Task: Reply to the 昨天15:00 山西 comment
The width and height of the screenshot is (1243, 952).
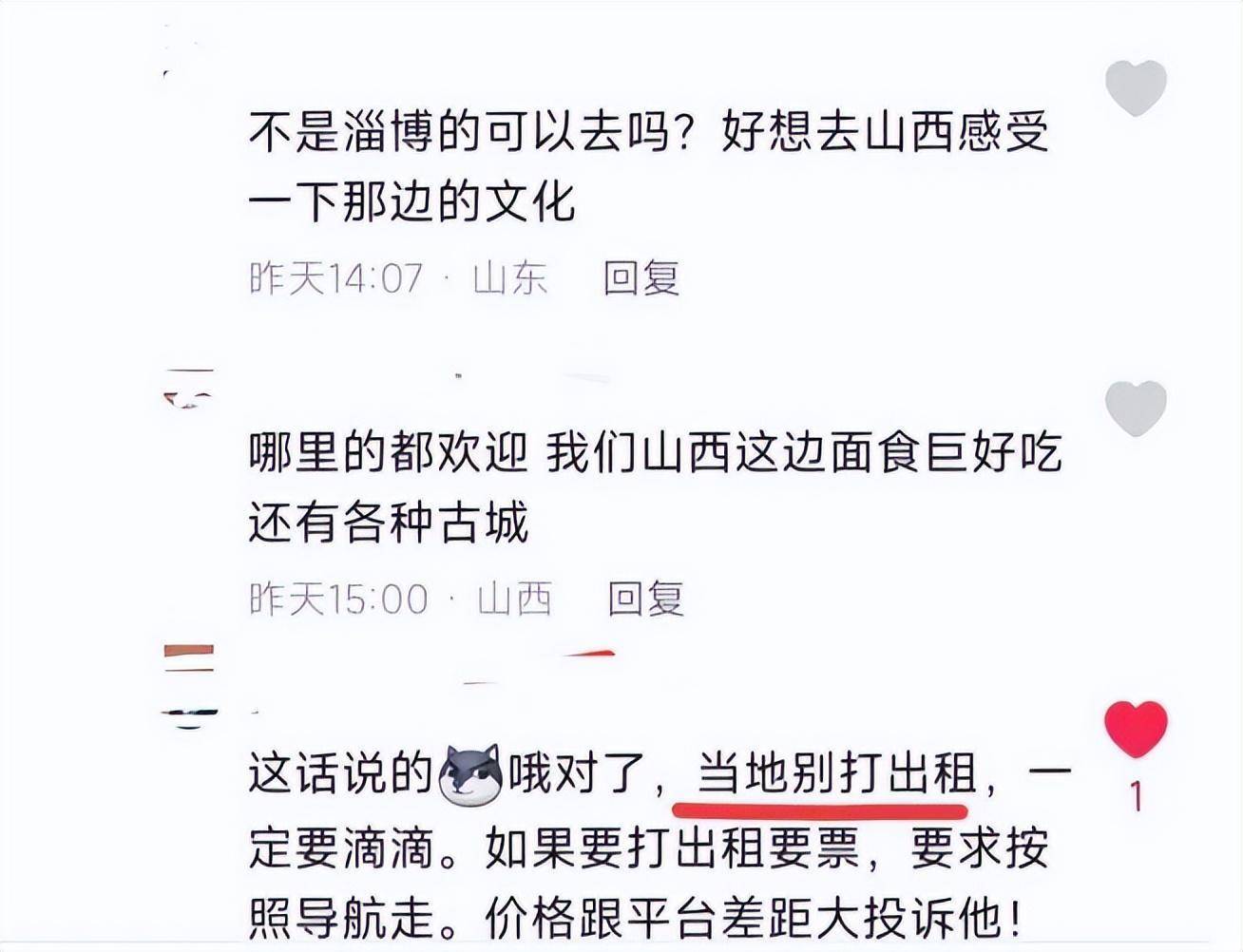Action: (645, 599)
